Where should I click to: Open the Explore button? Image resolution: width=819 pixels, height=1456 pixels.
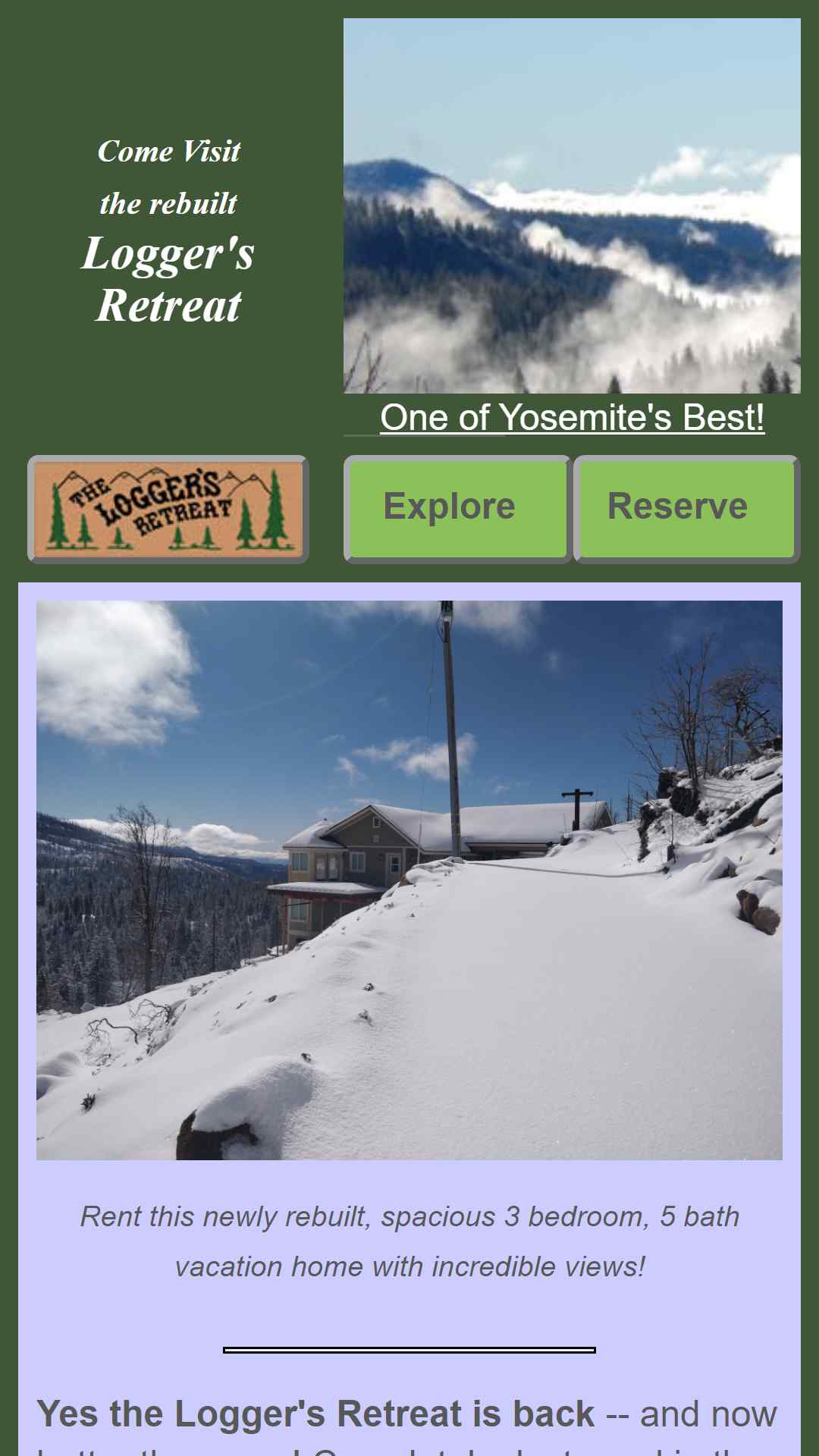pyautogui.click(x=457, y=509)
